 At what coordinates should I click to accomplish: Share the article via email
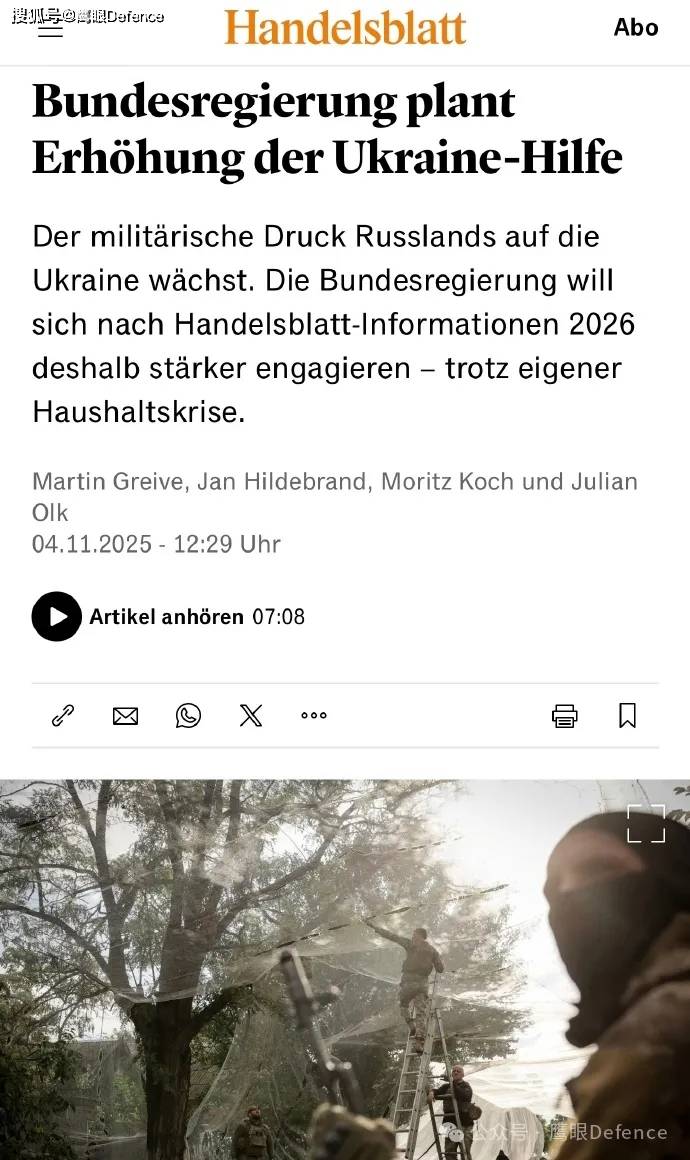pyautogui.click(x=125, y=716)
